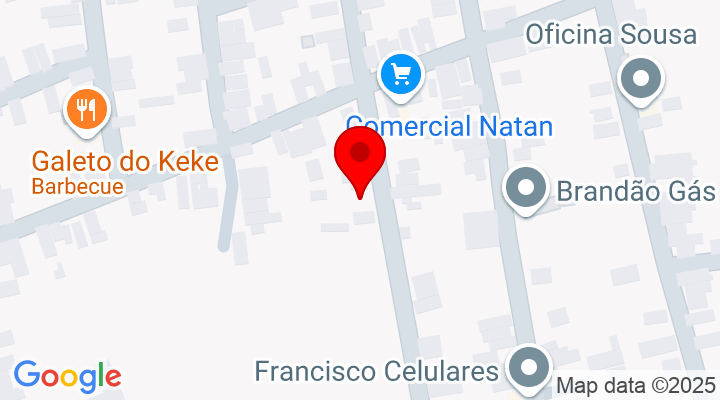Open the Galeto do Keke barbecue marker
Image resolution: width=720 pixels, height=400 pixels.
pos(85,107)
